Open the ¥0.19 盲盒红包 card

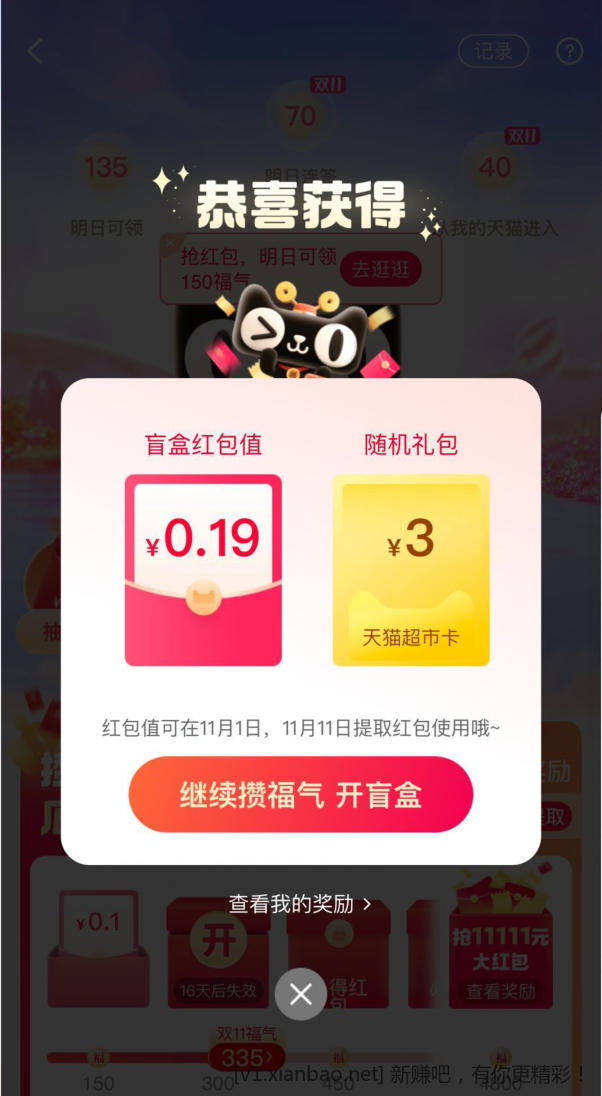(203, 570)
